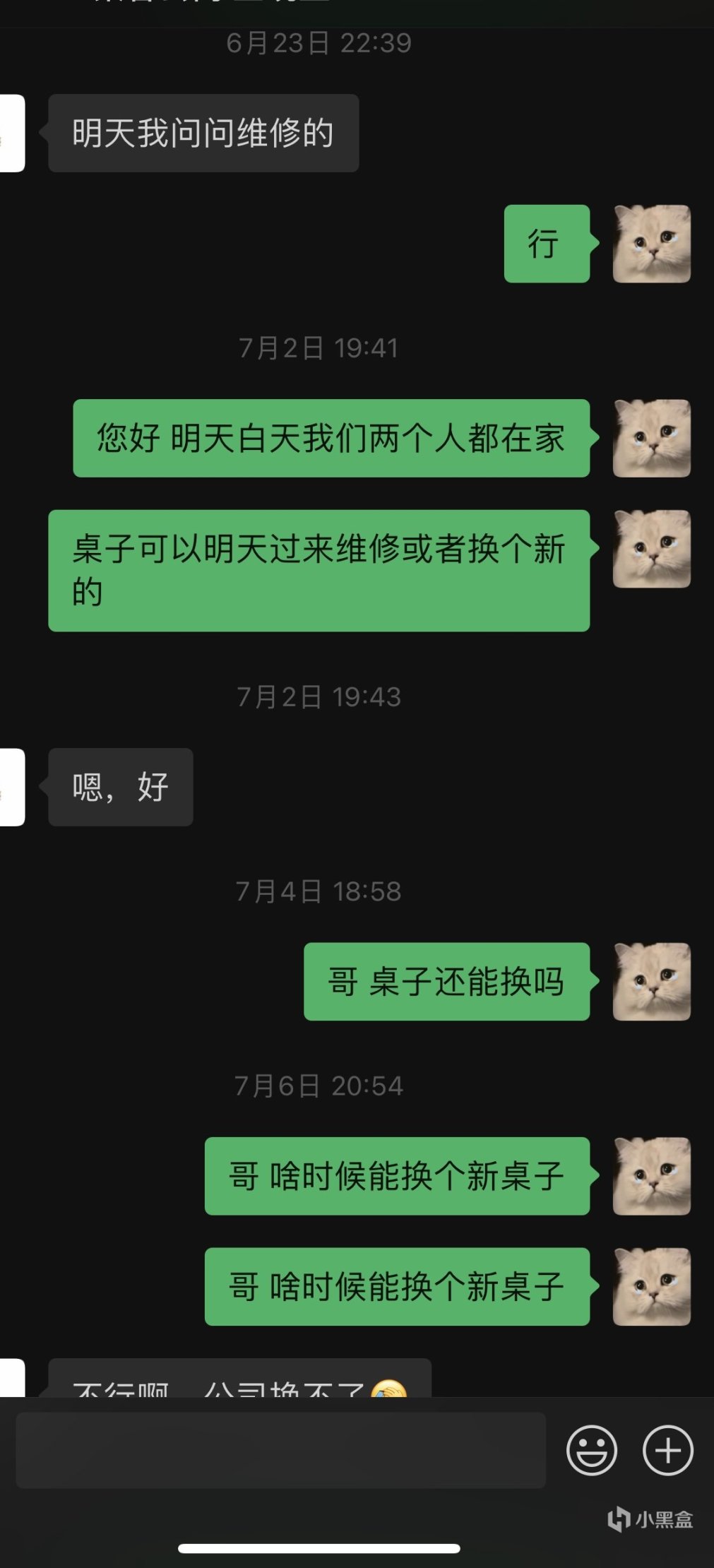Screen dimensions: 714x1568
Task: Open the emoji sticker panel
Action: (591, 1450)
